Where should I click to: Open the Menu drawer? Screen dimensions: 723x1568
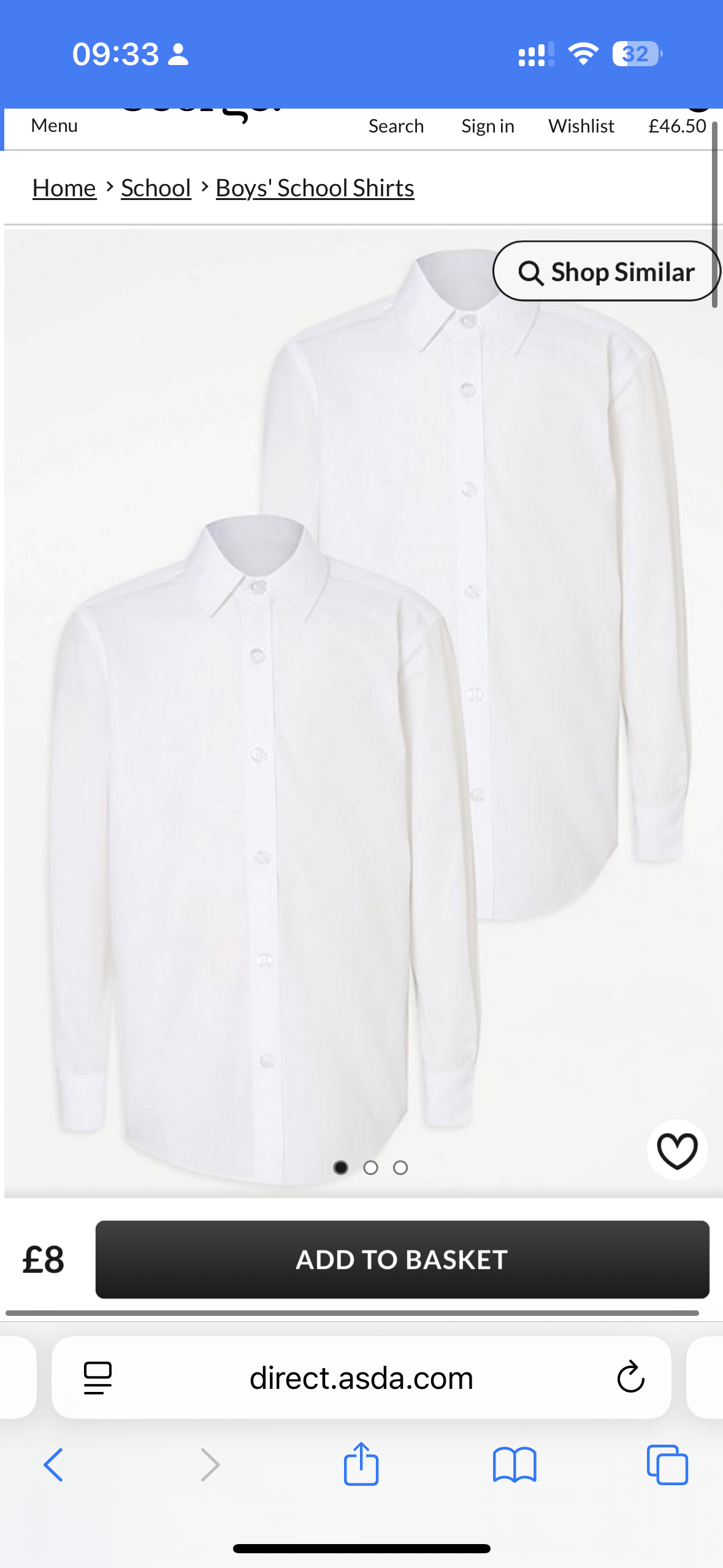pyautogui.click(x=54, y=126)
